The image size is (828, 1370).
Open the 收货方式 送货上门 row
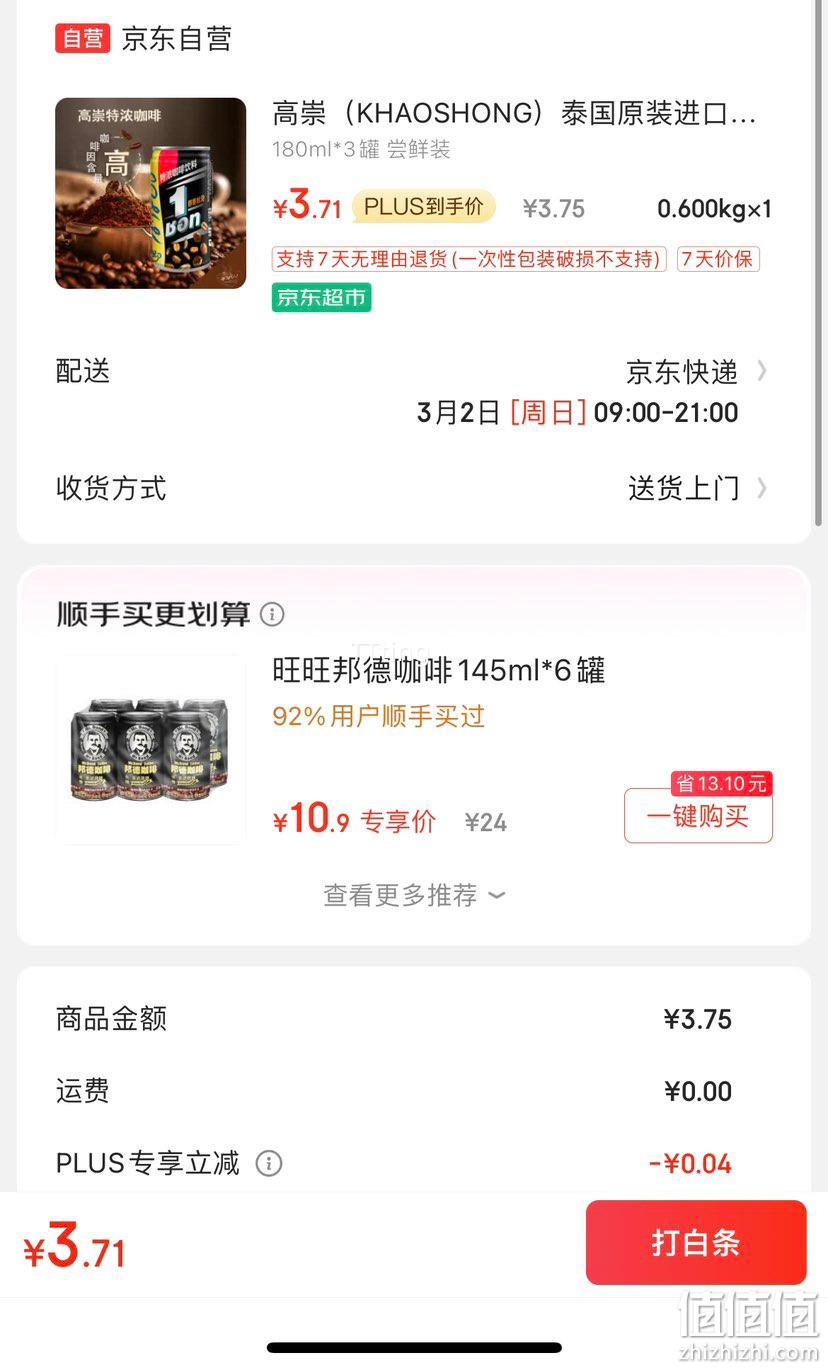coord(413,488)
